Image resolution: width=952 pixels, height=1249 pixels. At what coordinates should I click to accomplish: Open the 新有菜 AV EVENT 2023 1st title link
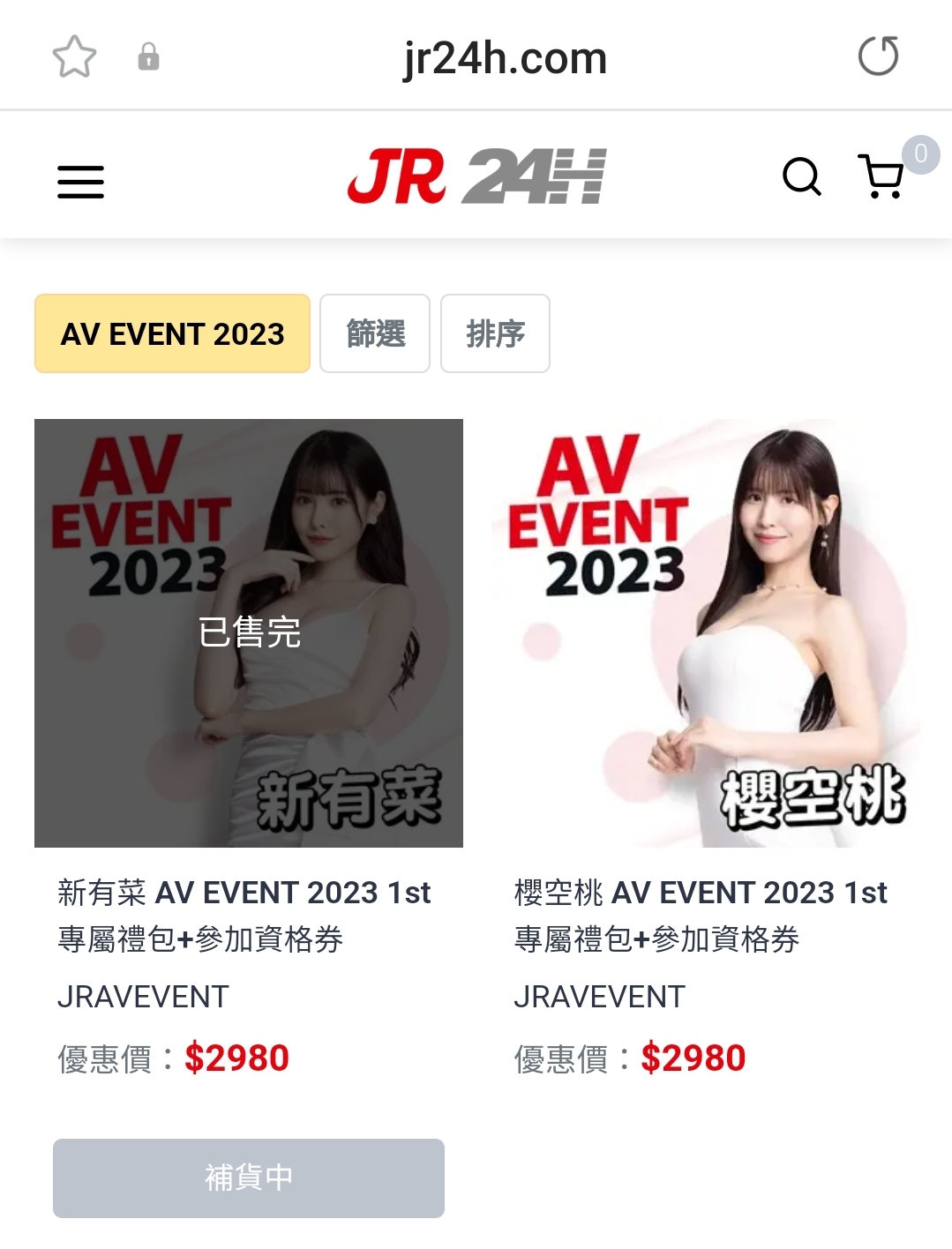(244, 916)
